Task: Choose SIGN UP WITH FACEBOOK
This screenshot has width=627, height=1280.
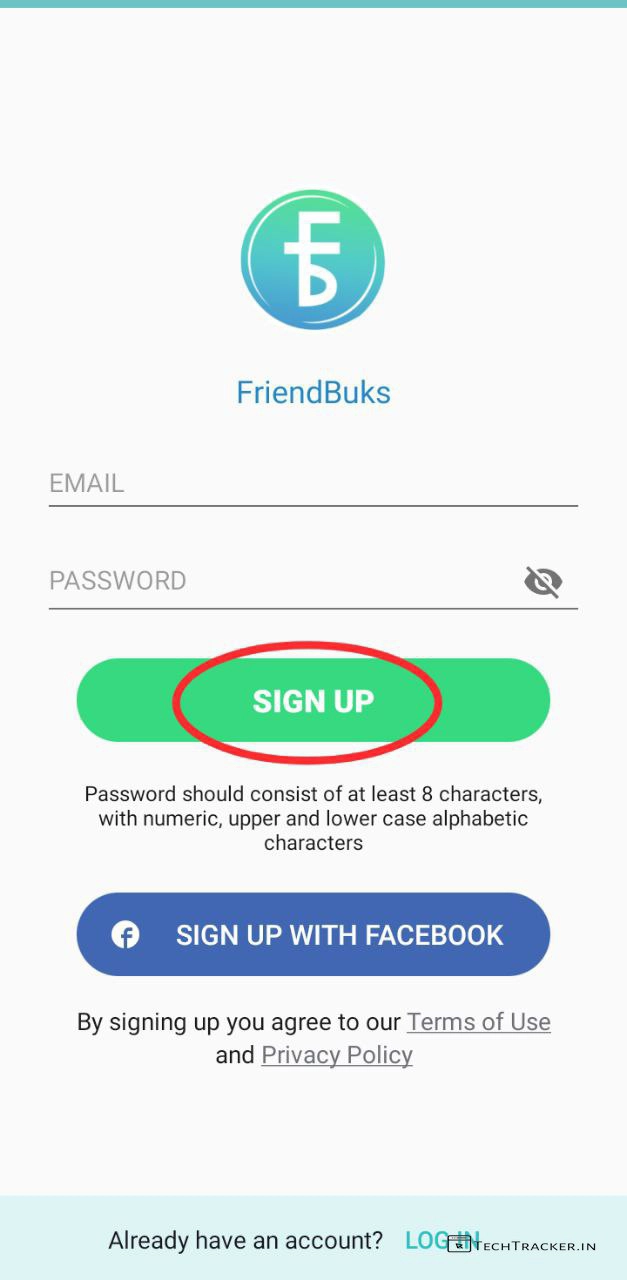Action: click(x=313, y=934)
